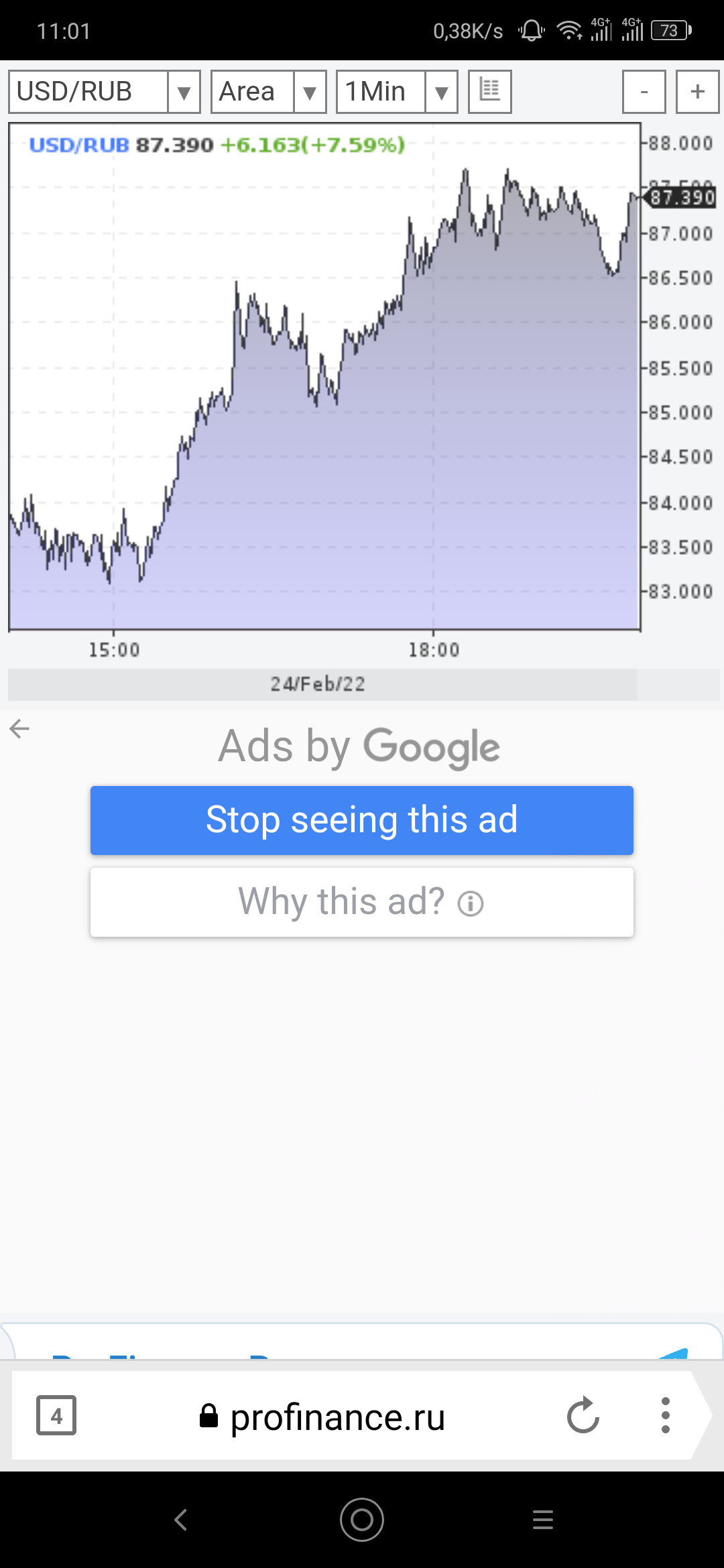The image size is (724, 1568).
Task: Select the 1Min timeframe dropdown
Action: click(397, 92)
